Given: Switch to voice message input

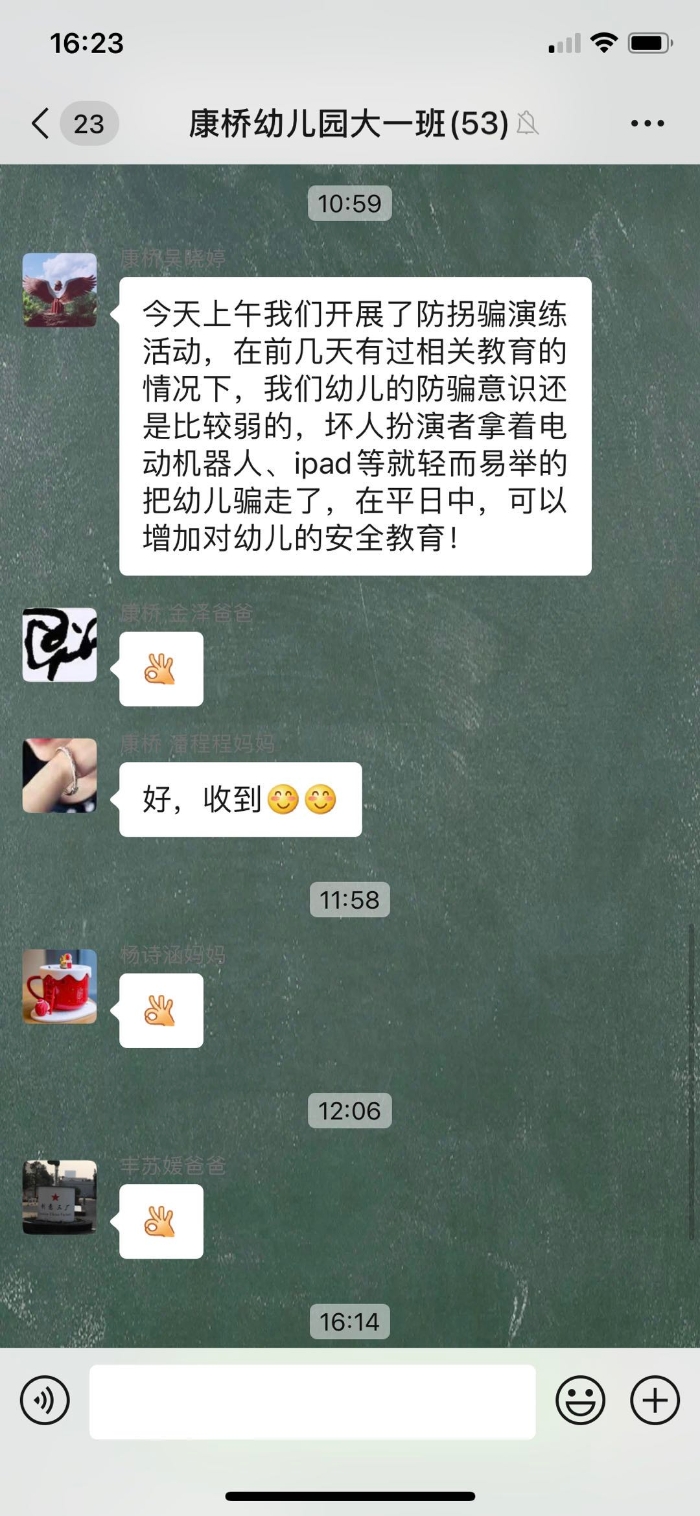Looking at the screenshot, I should tap(45, 1400).
